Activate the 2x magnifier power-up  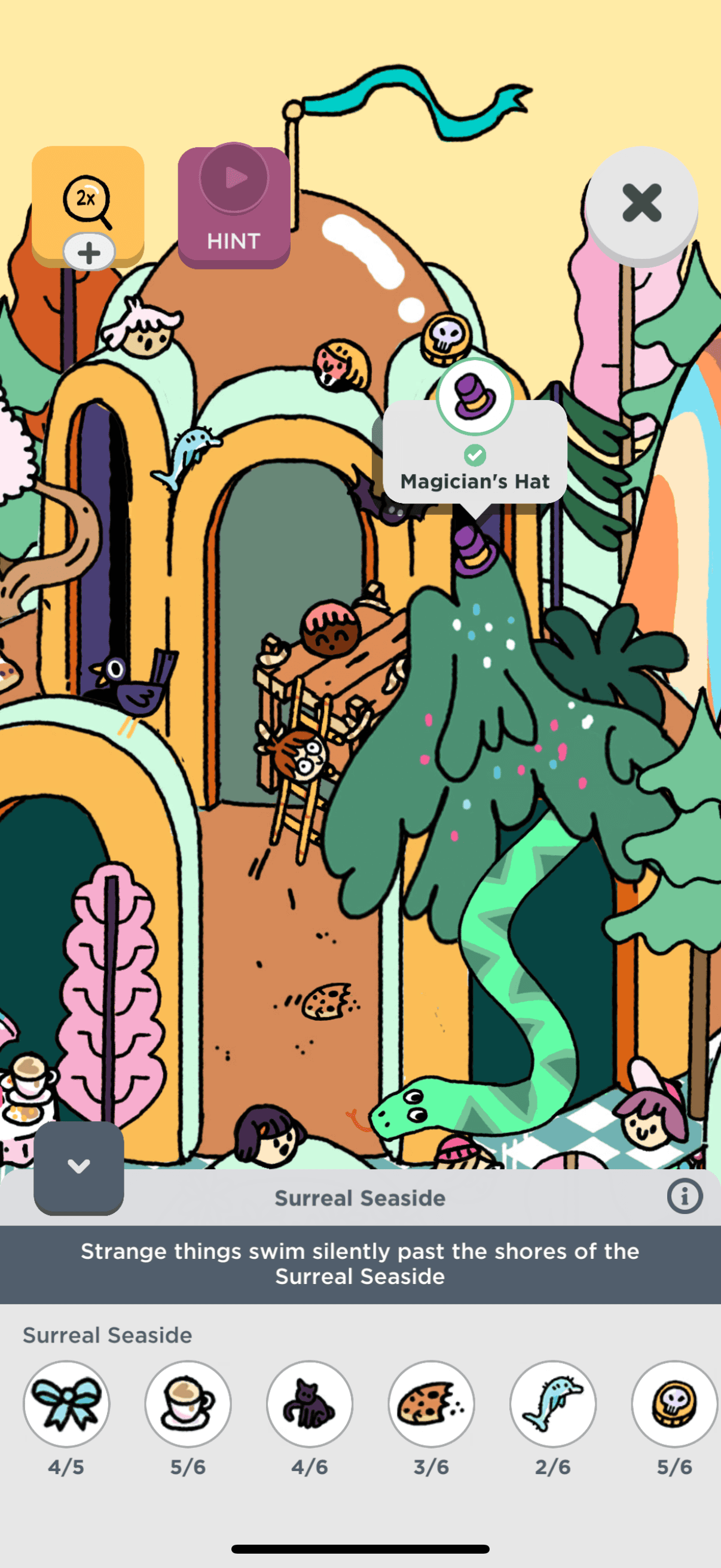88,202
